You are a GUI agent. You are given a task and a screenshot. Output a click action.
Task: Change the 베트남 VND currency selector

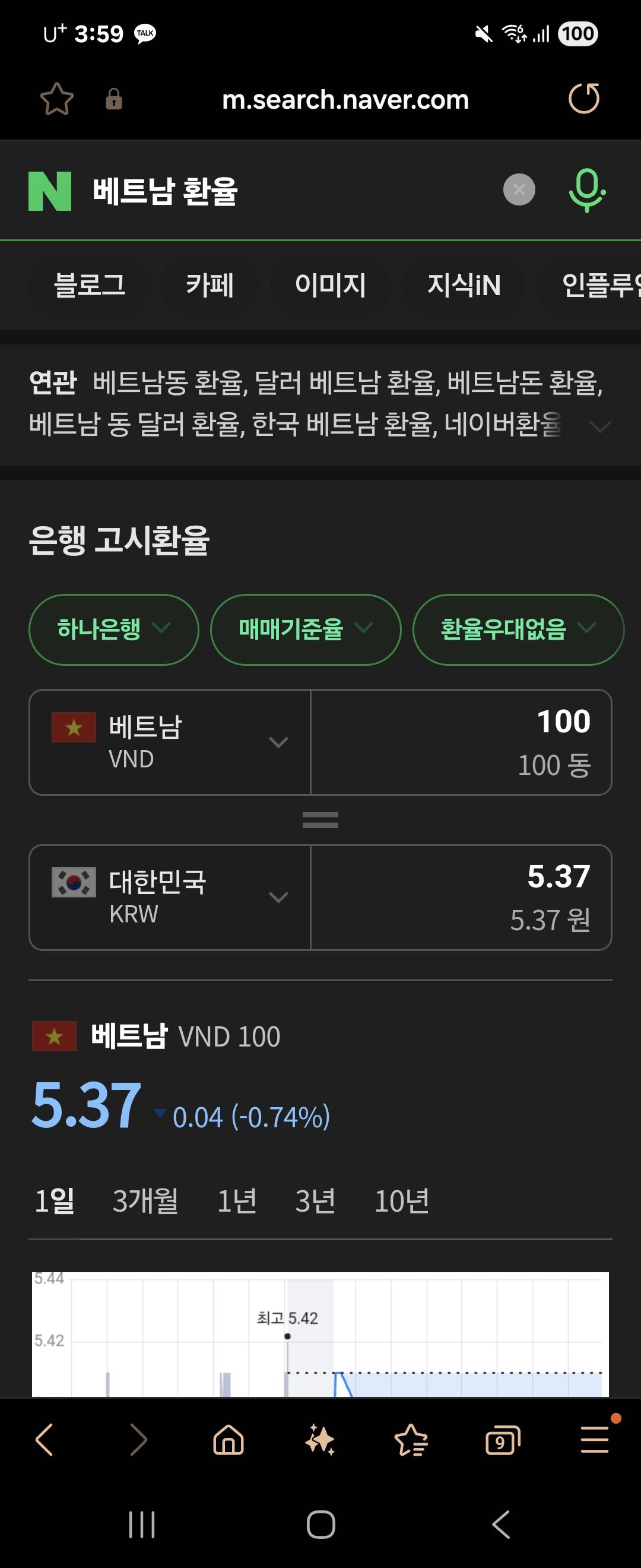click(170, 742)
